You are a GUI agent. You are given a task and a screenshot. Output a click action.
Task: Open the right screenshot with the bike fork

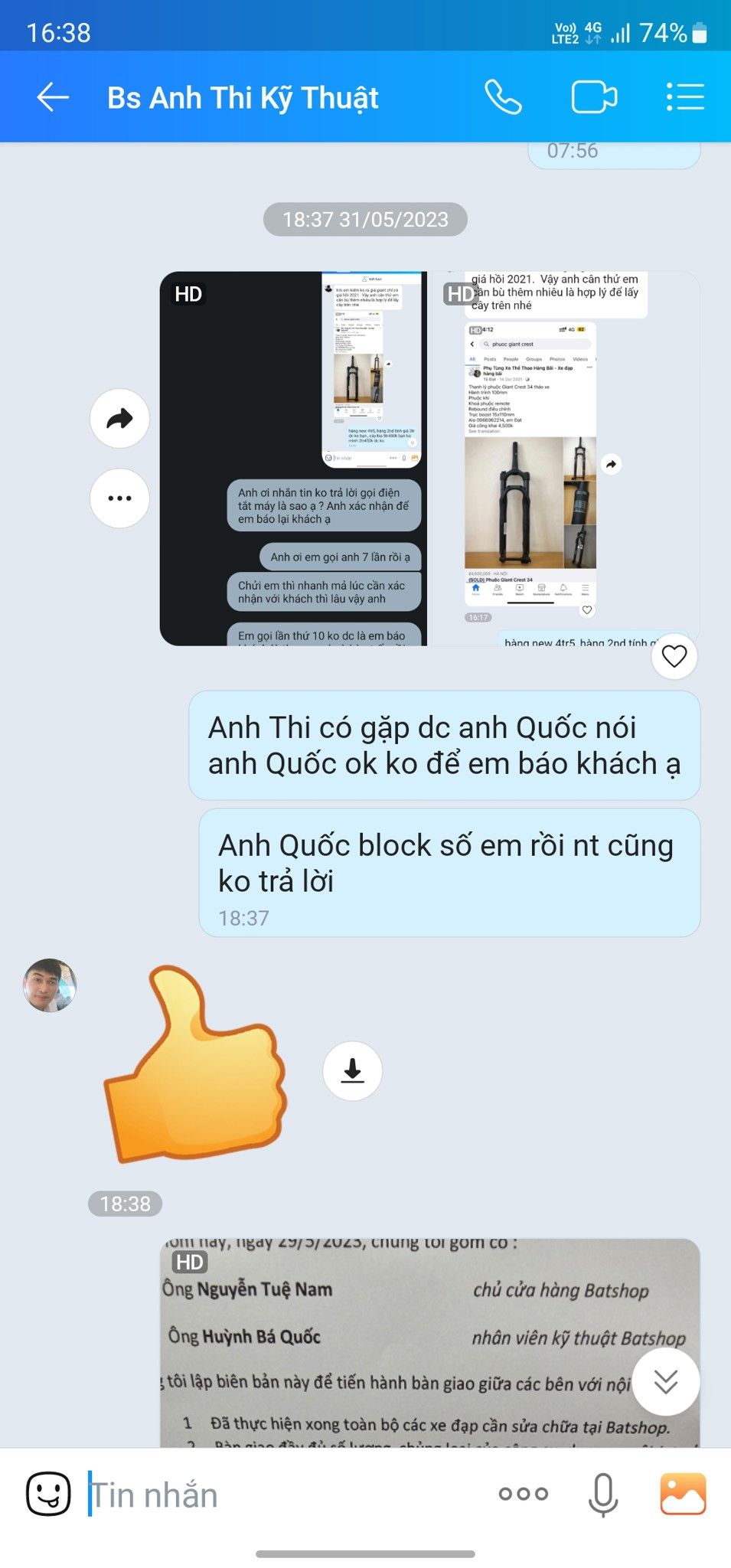tap(565, 458)
